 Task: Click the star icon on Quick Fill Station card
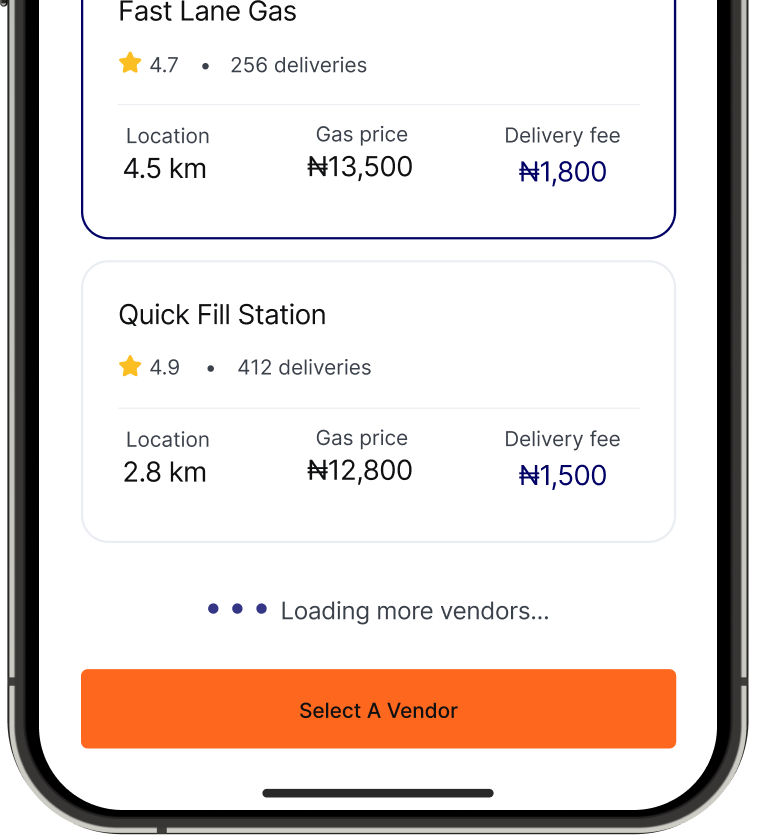(130, 366)
